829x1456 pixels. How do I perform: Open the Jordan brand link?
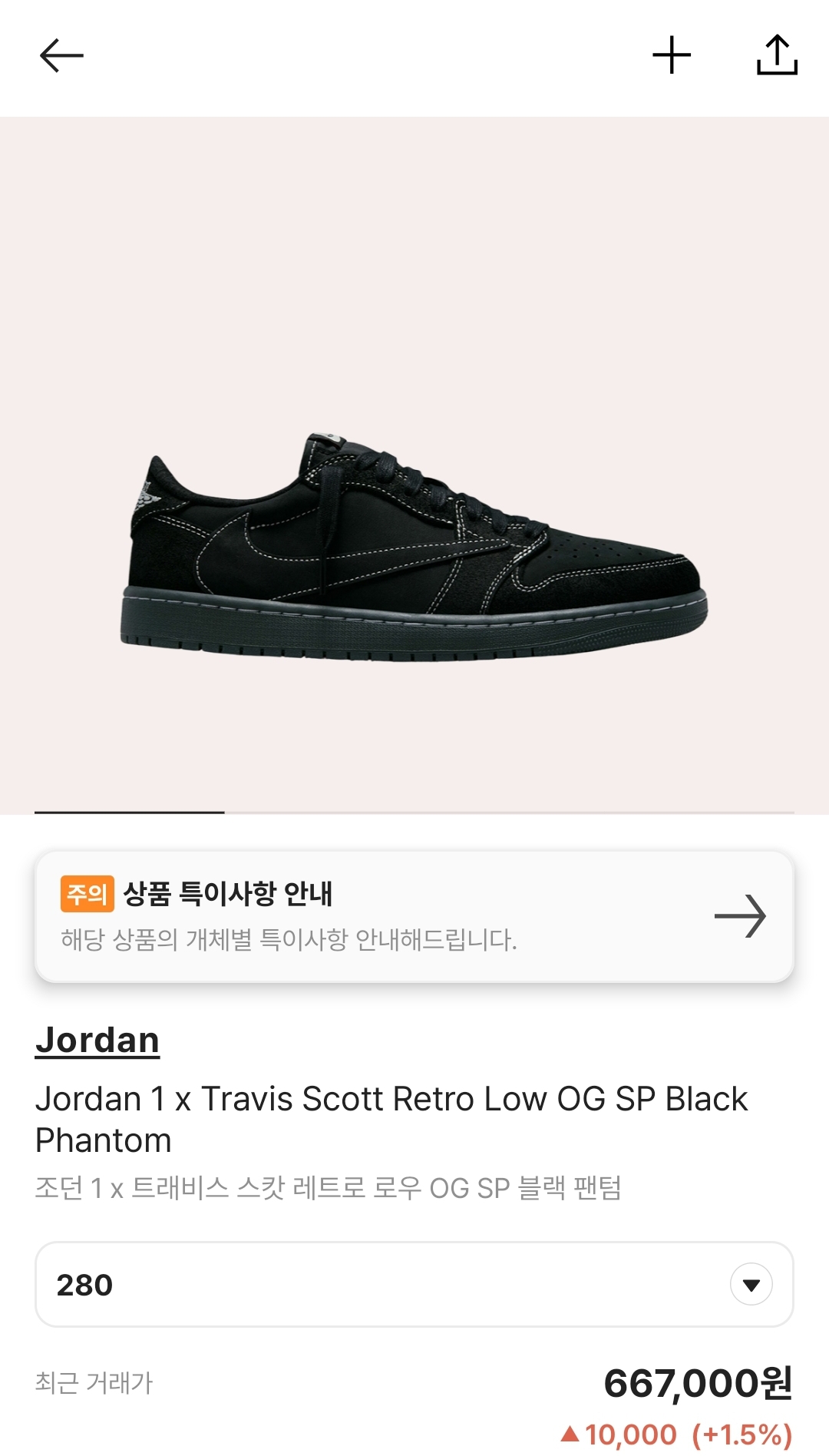click(97, 1041)
